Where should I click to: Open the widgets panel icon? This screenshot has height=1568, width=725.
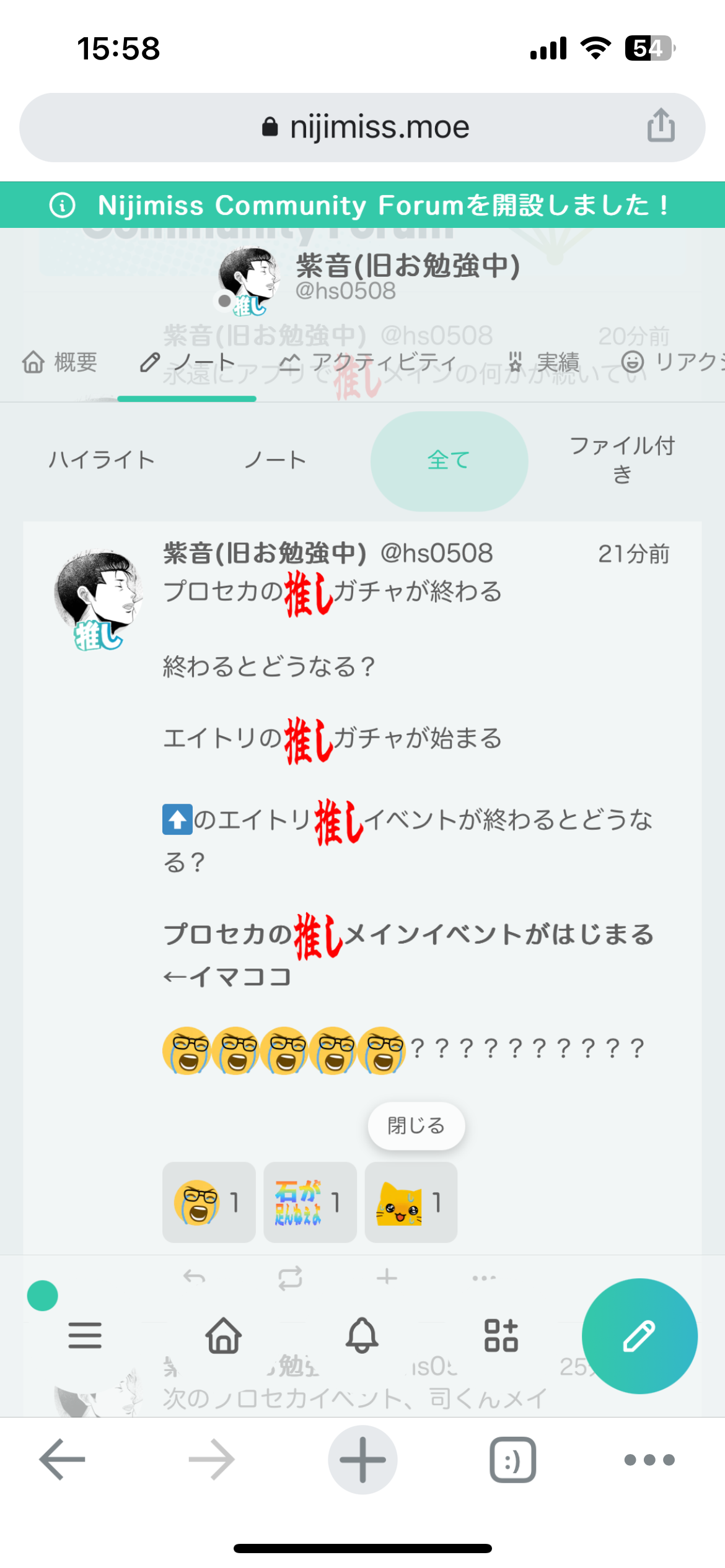click(501, 1335)
